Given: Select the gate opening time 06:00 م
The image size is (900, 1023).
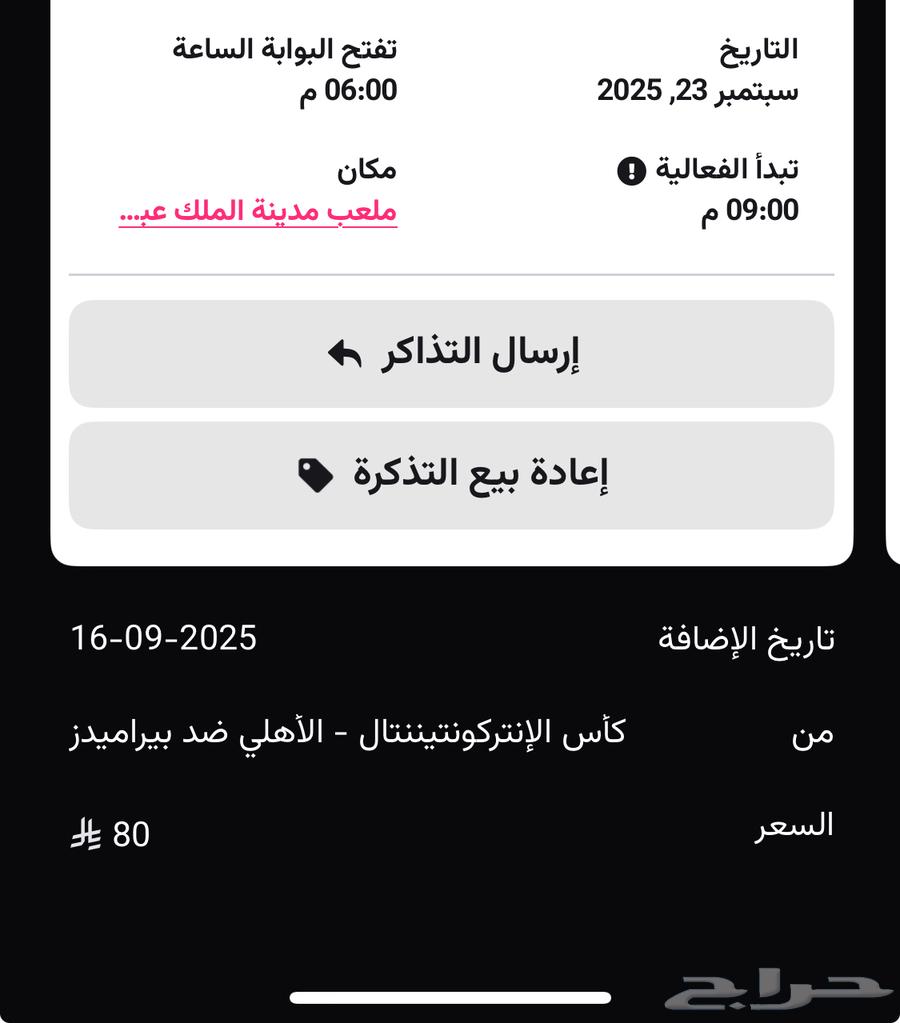Looking at the screenshot, I should click(x=355, y=92).
